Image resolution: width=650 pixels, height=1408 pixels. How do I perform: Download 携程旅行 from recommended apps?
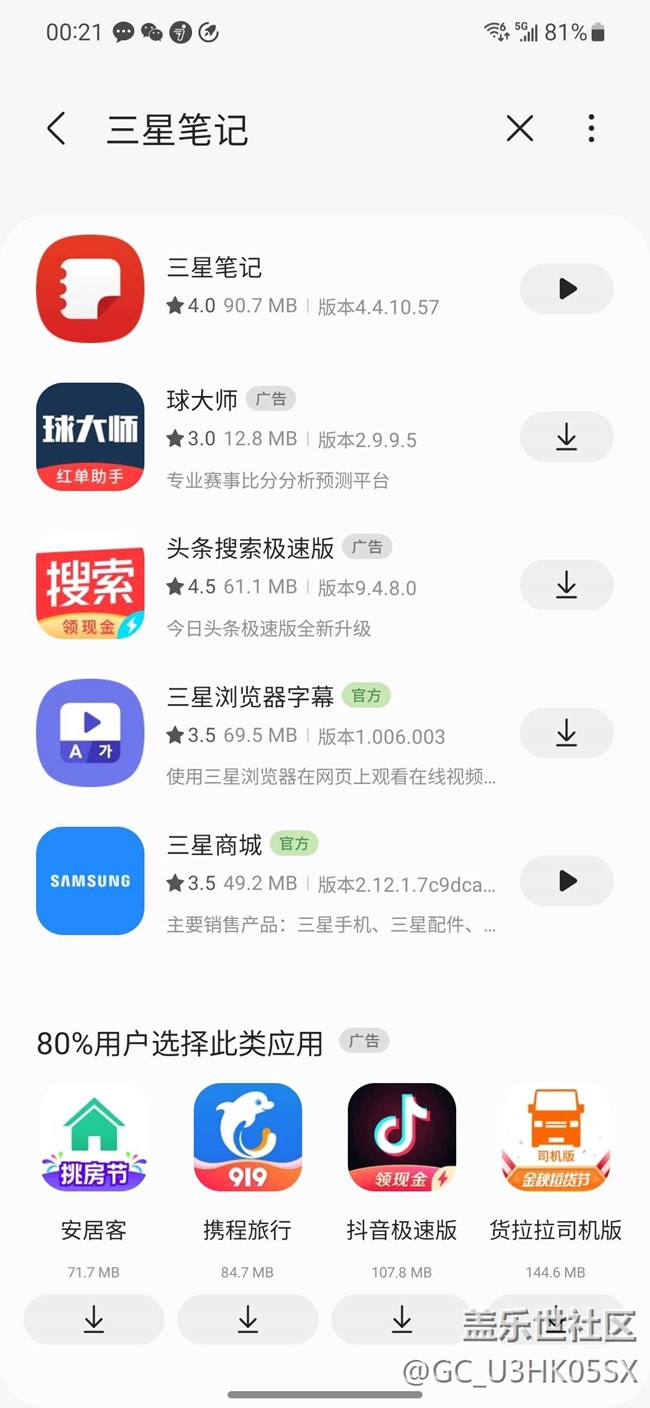(x=248, y=1320)
